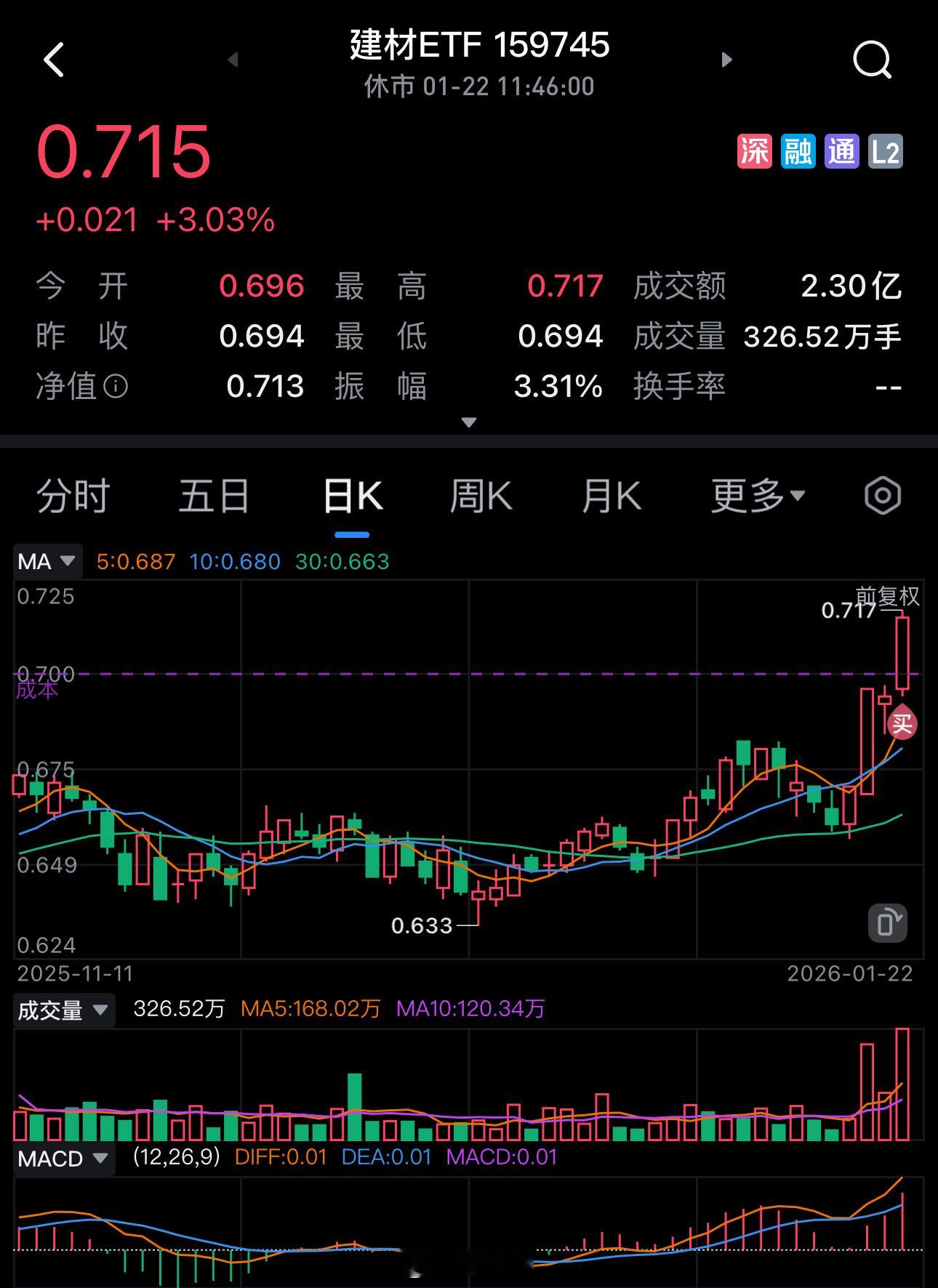The width and height of the screenshot is (938, 1288).
Task: Switch to the 月K monthly chart tab
Action: (x=613, y=496)
